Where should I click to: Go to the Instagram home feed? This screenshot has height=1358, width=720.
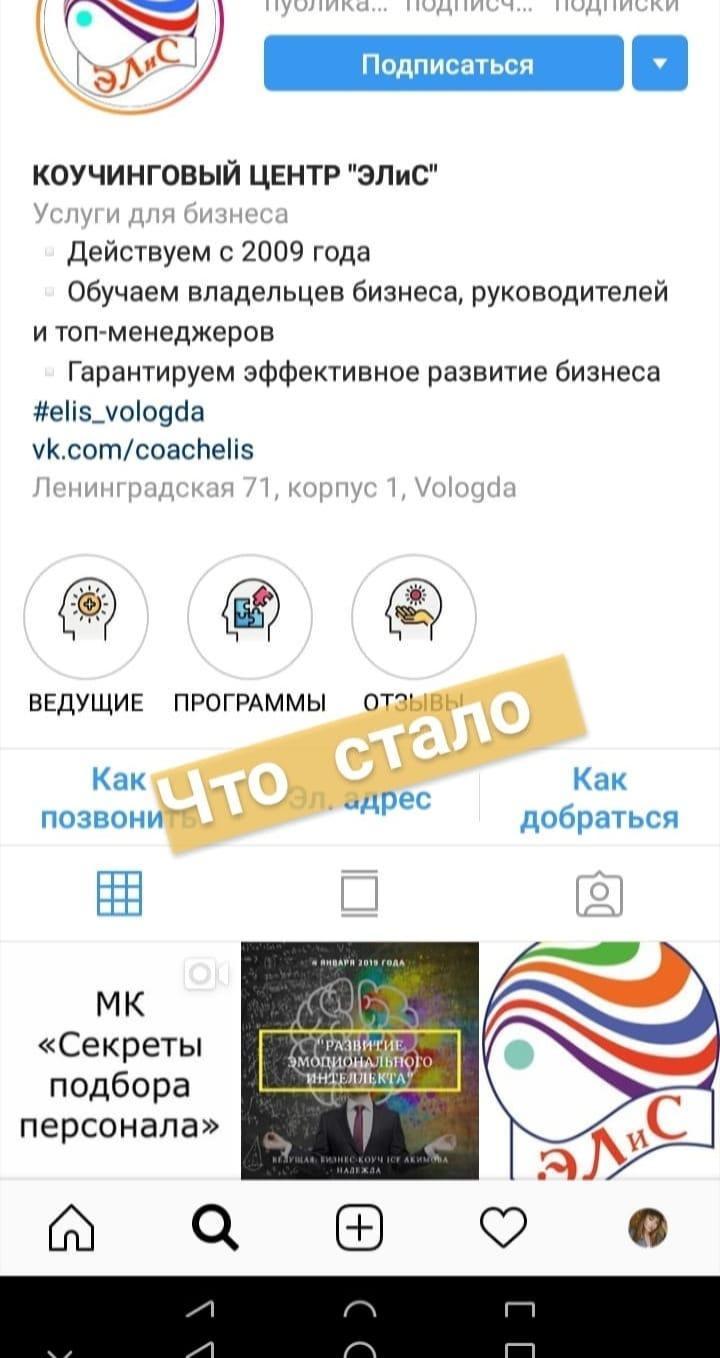coord(72,1227)
